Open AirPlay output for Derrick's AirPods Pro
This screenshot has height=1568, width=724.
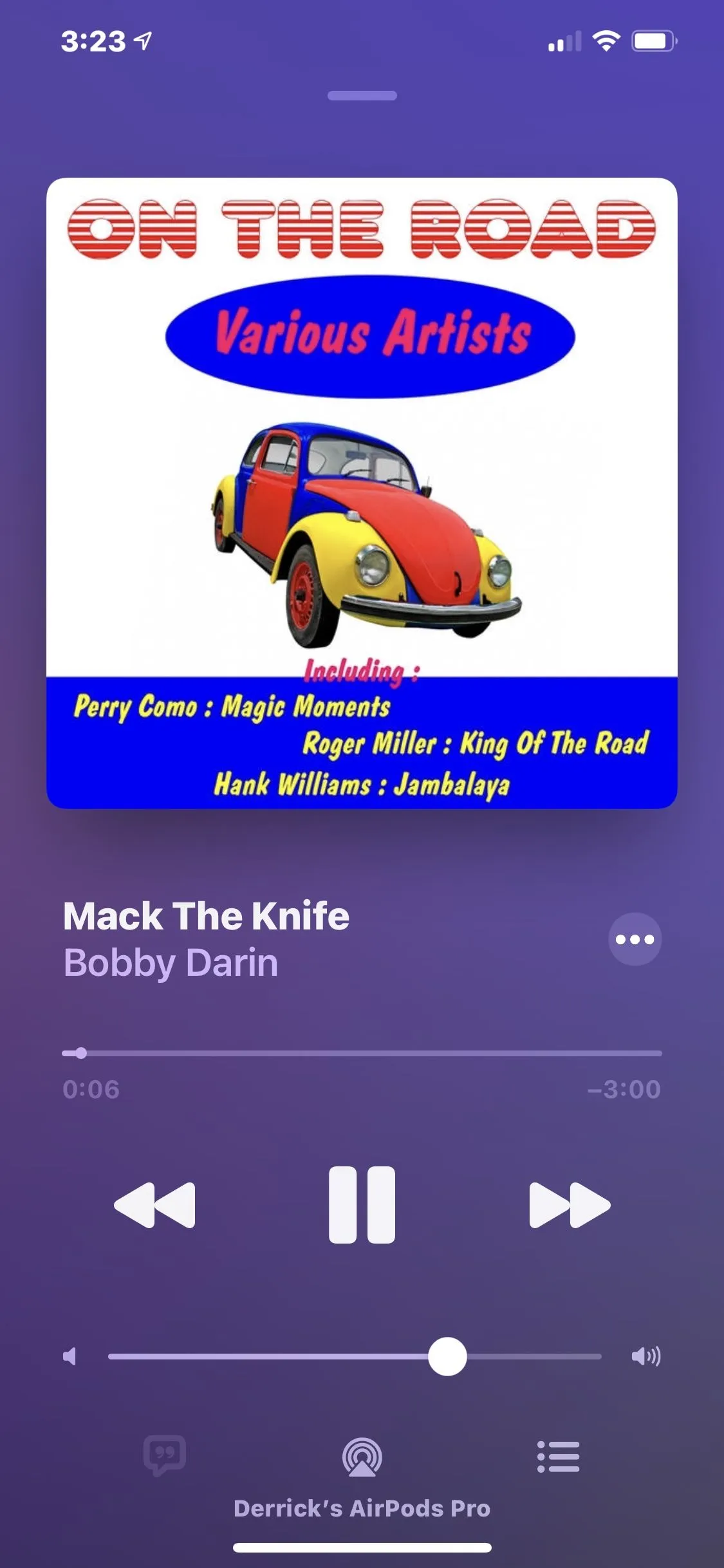coord(362,1457)
